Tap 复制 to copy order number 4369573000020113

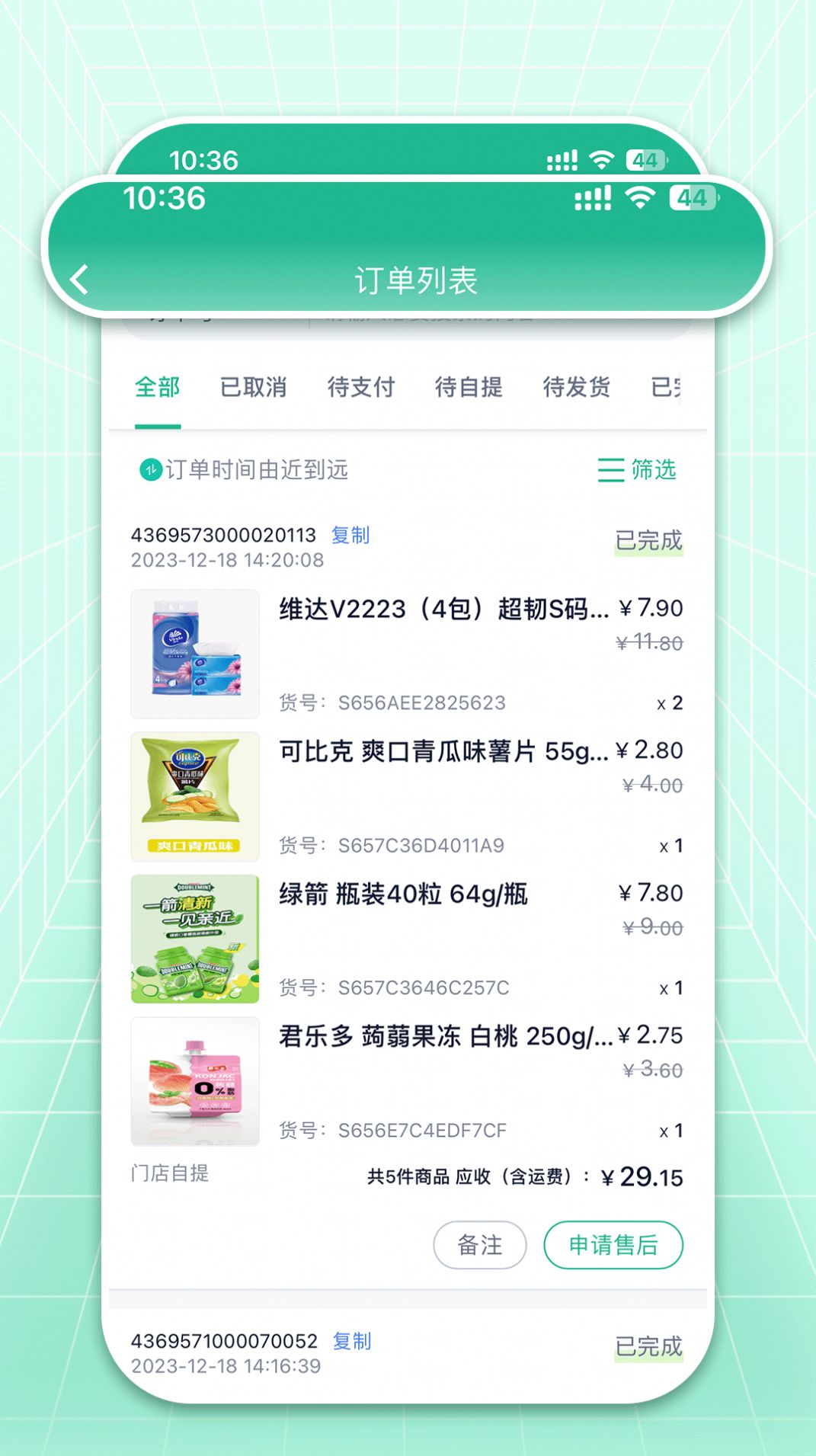coord(350,536)
